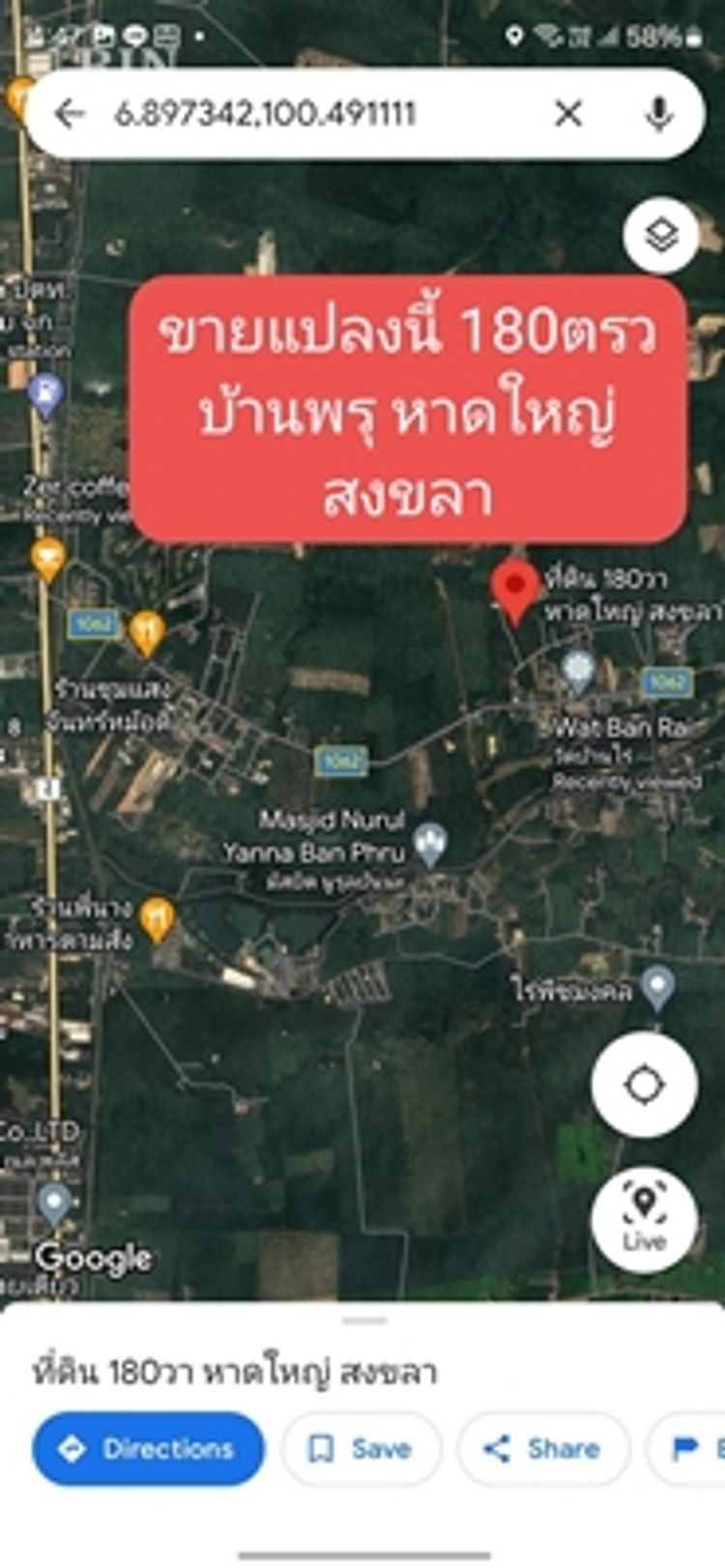Edit the 6.897342,100.491111 search field
The image size is (725, 1568).
pos(290,114)
